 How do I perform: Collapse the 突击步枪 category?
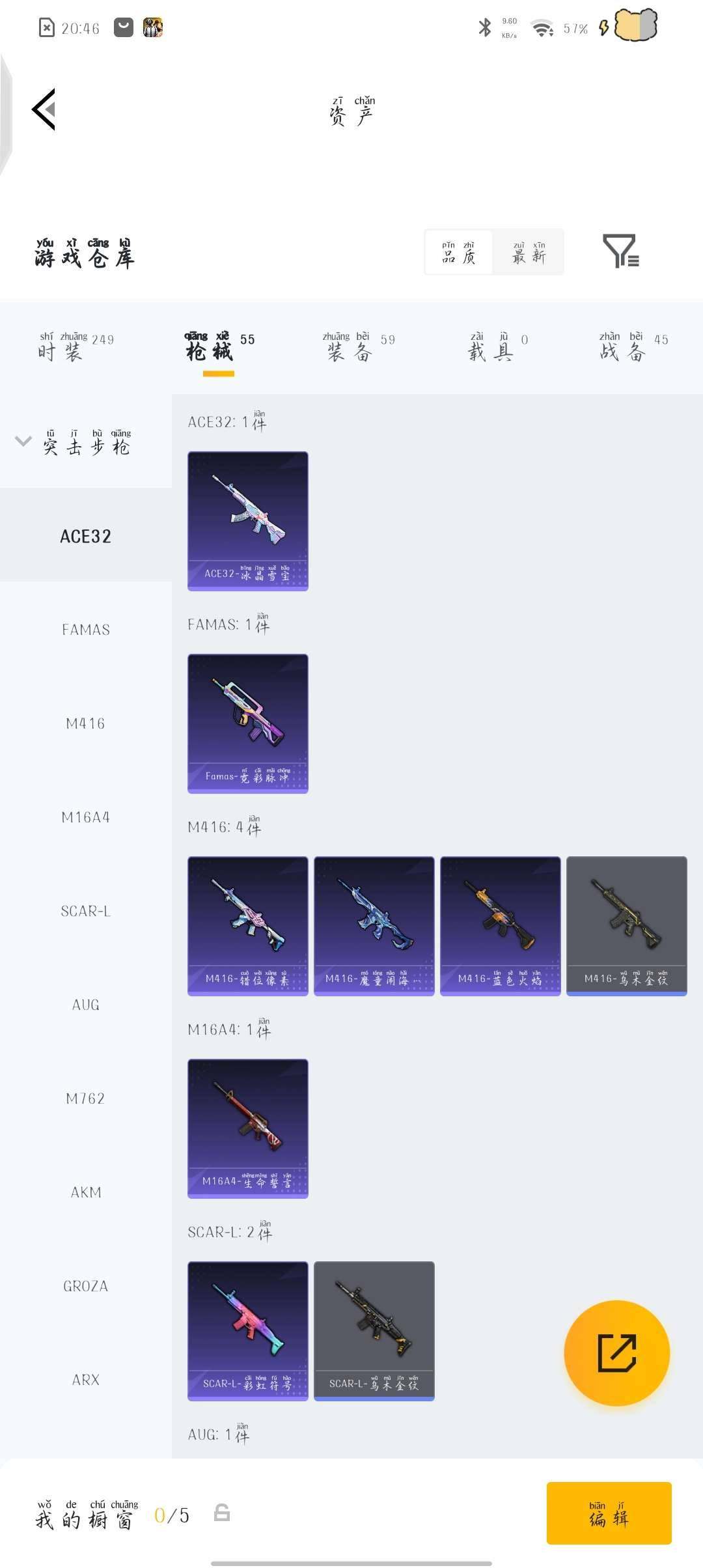23,442
